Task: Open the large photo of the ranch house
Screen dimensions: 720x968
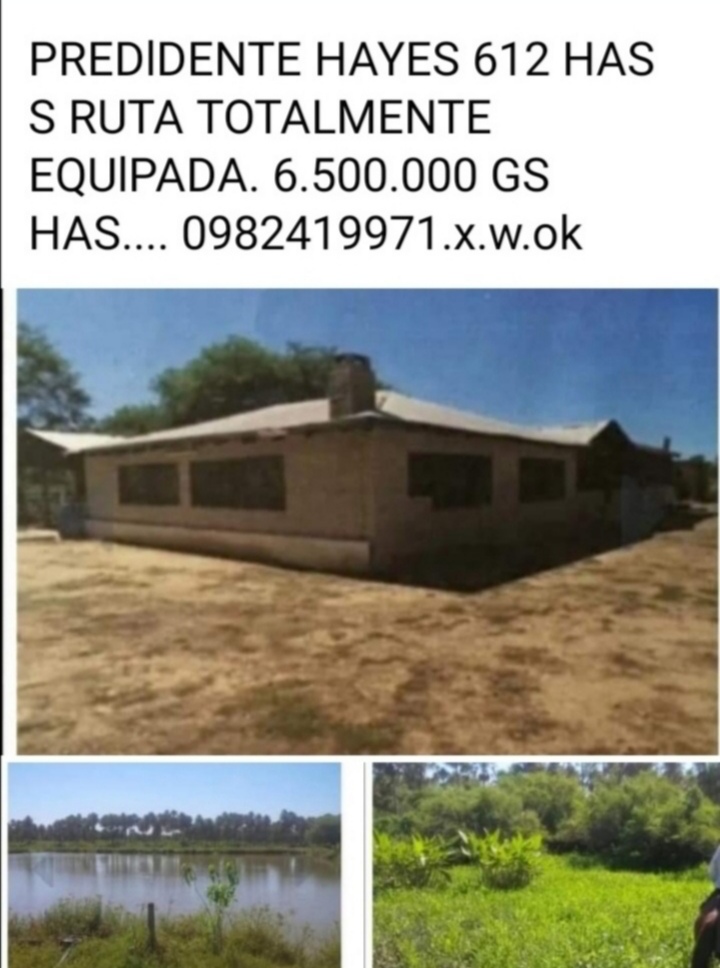Action: point(367,520)
